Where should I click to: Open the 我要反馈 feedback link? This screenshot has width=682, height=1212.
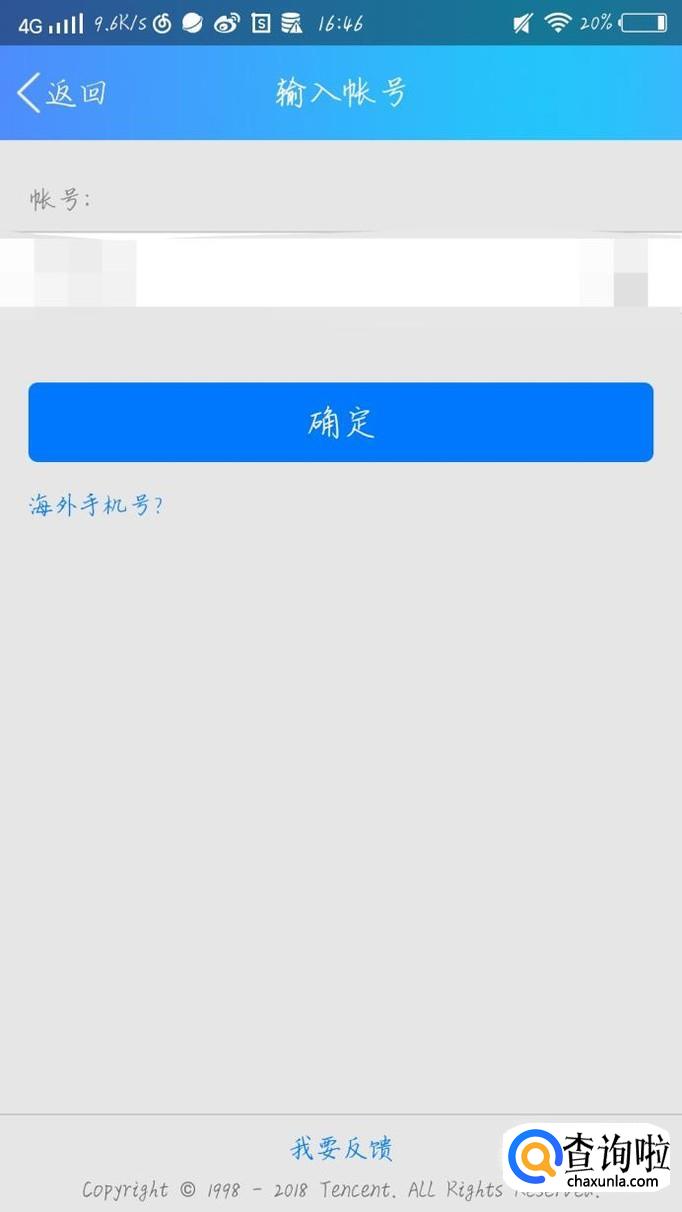pos(341,1149)
